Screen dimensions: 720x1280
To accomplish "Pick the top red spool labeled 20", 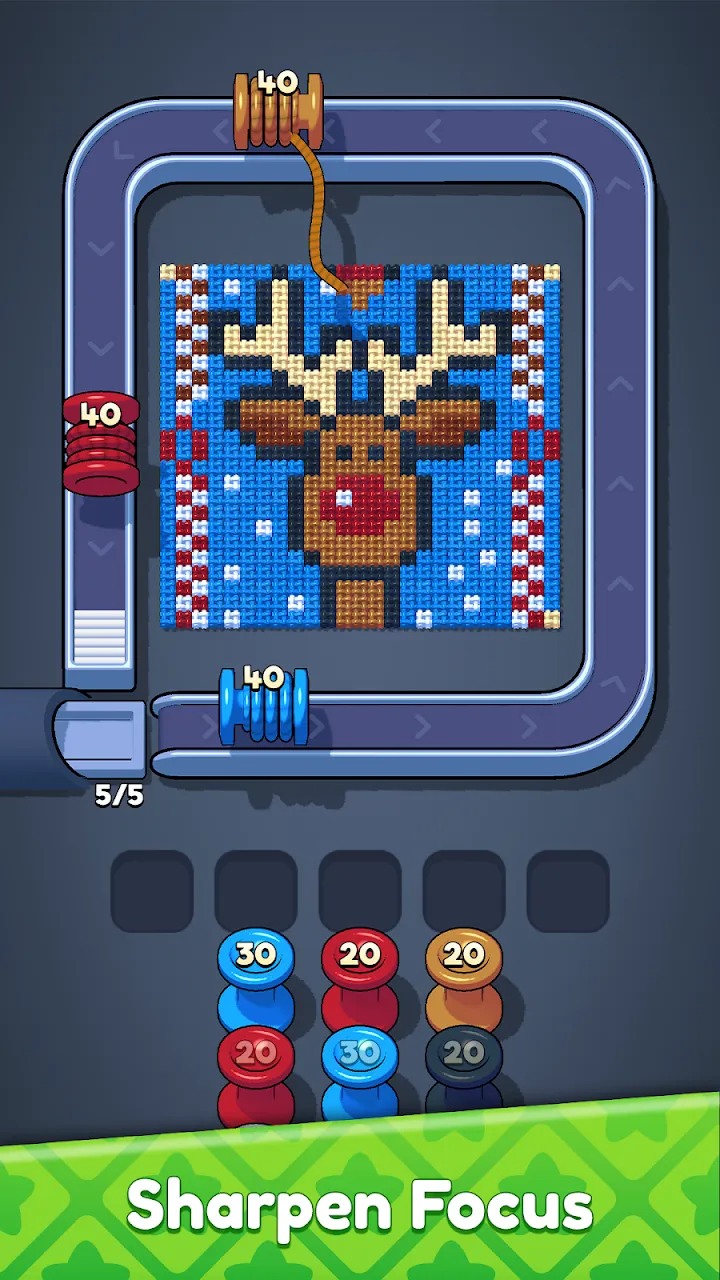I will coord(360,975).
